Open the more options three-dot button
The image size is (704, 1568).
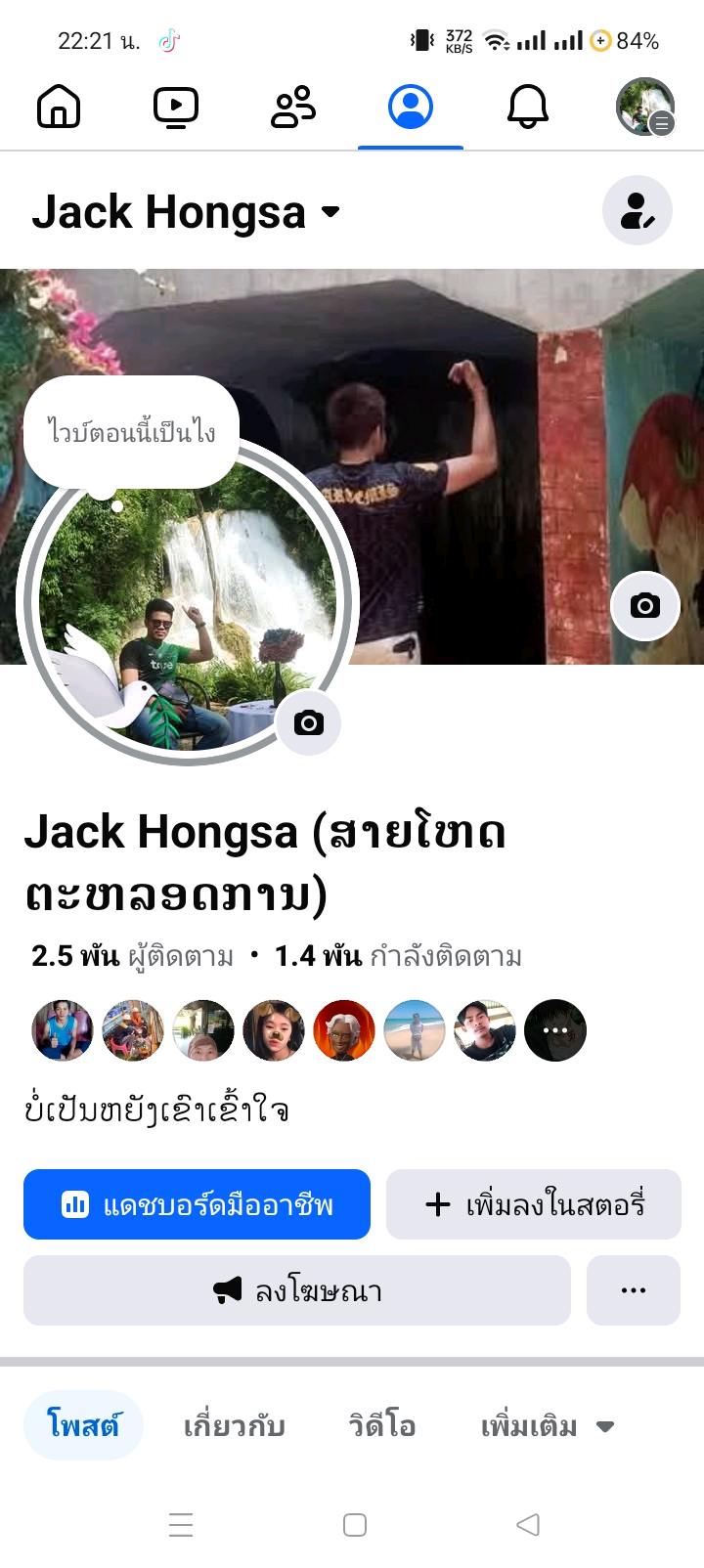pos(634,1290)
